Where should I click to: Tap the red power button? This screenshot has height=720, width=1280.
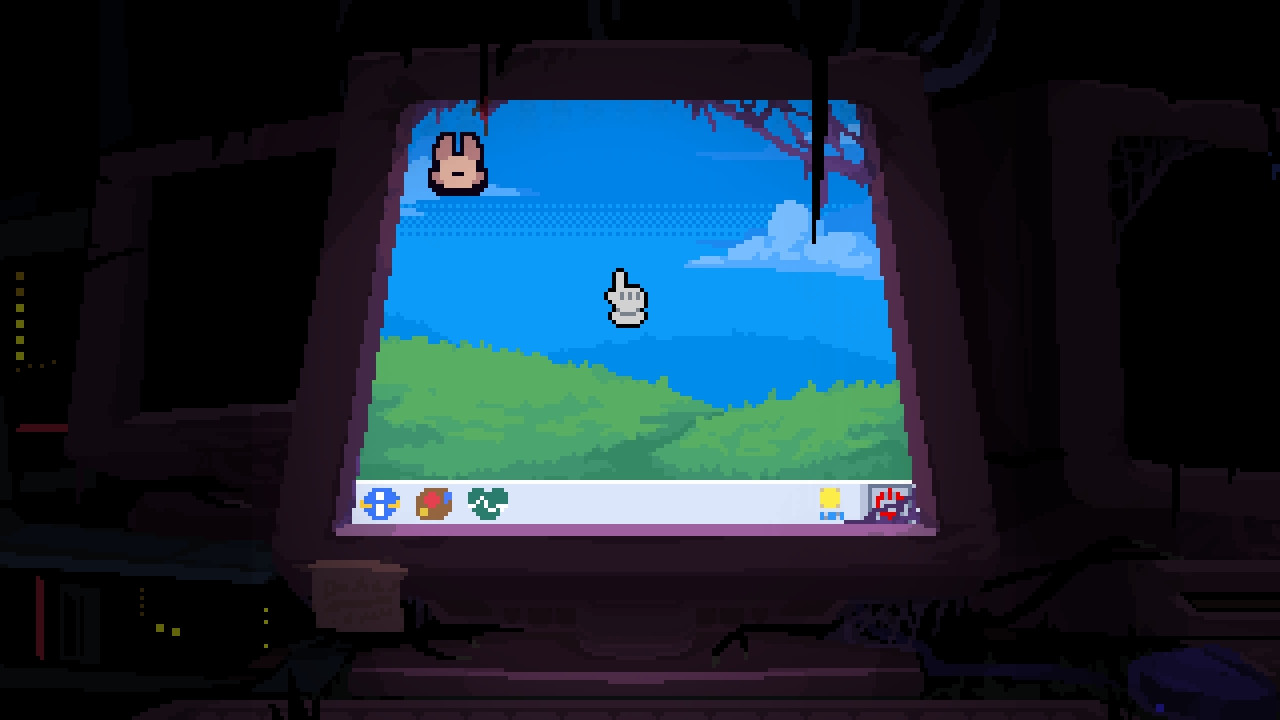click(x=889, y=502)
